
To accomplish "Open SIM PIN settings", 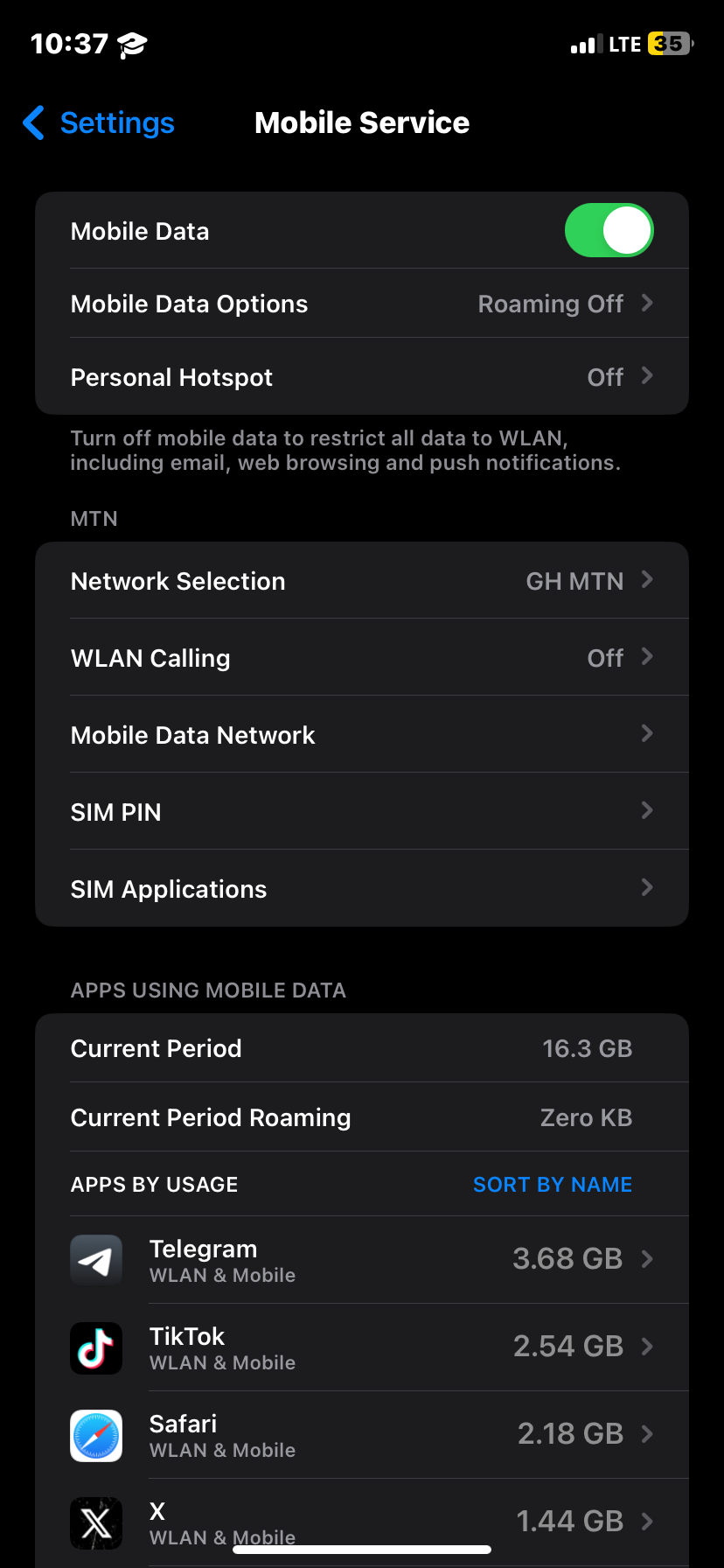I will click(x=362, y=811).
